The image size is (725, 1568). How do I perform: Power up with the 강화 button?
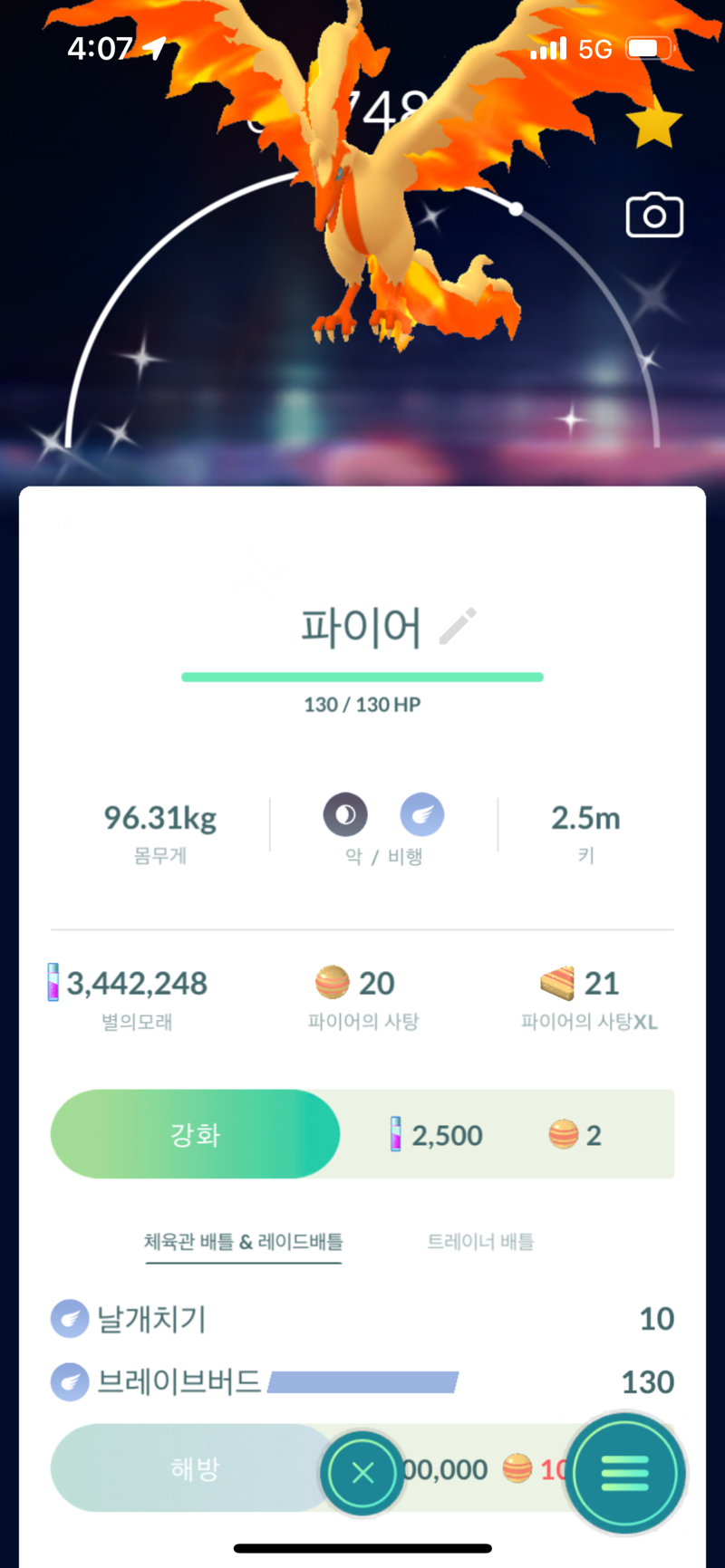coord(196,1134)
